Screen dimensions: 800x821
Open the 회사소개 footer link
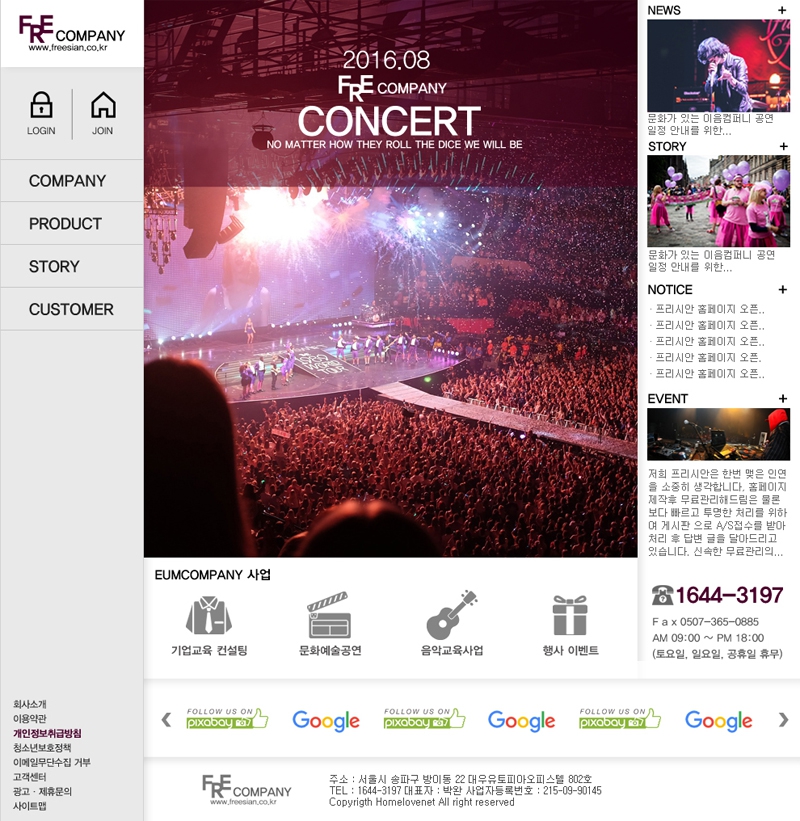(x=30, y=704)
